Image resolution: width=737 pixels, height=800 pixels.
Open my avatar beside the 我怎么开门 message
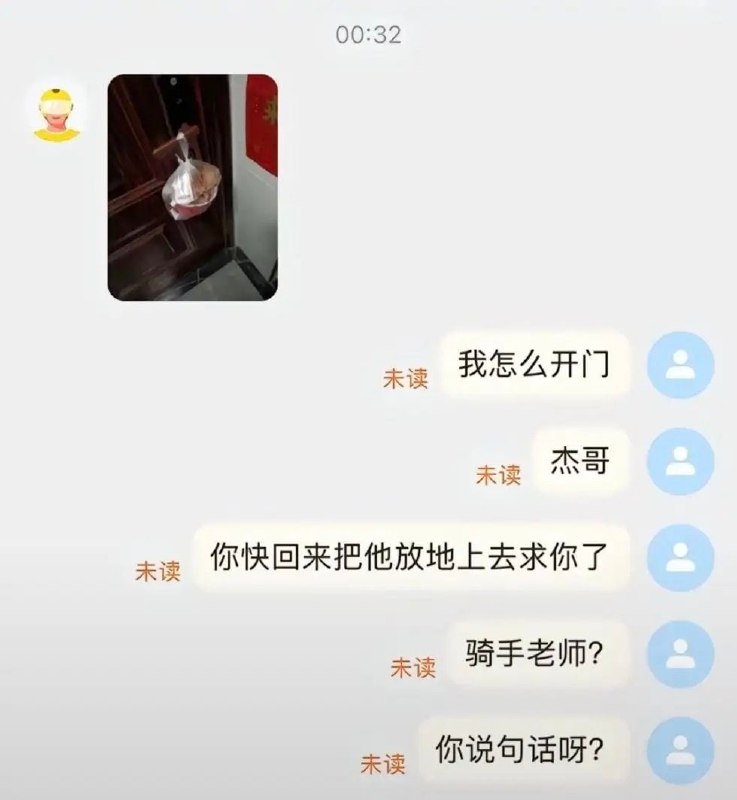tap(680, 365)
